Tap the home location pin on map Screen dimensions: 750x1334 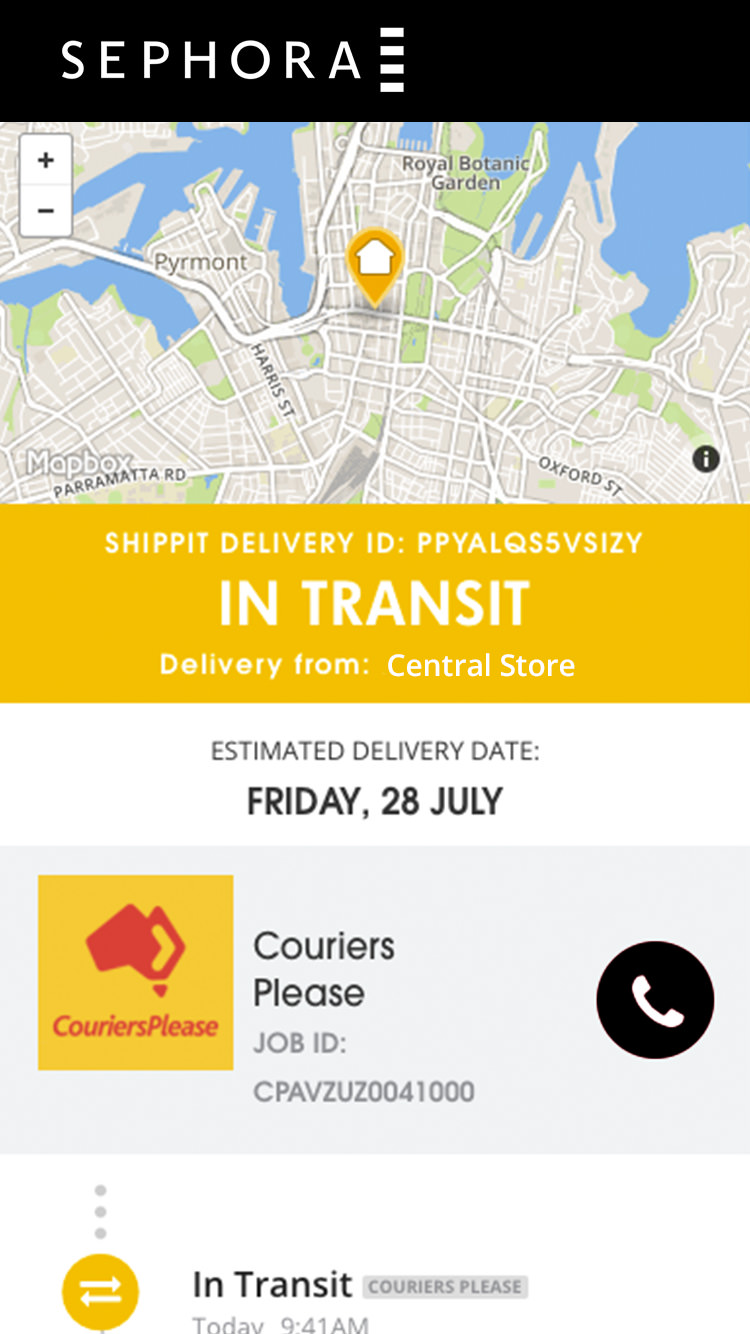click(375, 264)
